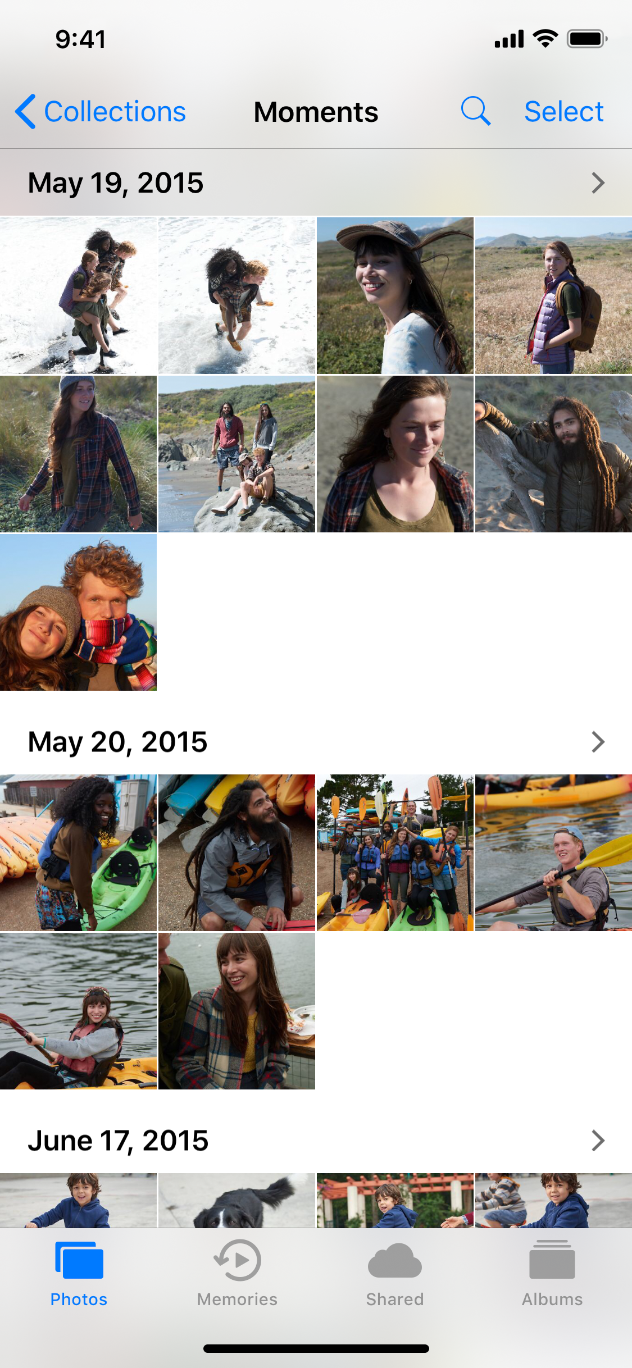Open photo of man with dreadlocks on rocks
This screenshot has width=632, height=1368.
[x=554, y=454]
